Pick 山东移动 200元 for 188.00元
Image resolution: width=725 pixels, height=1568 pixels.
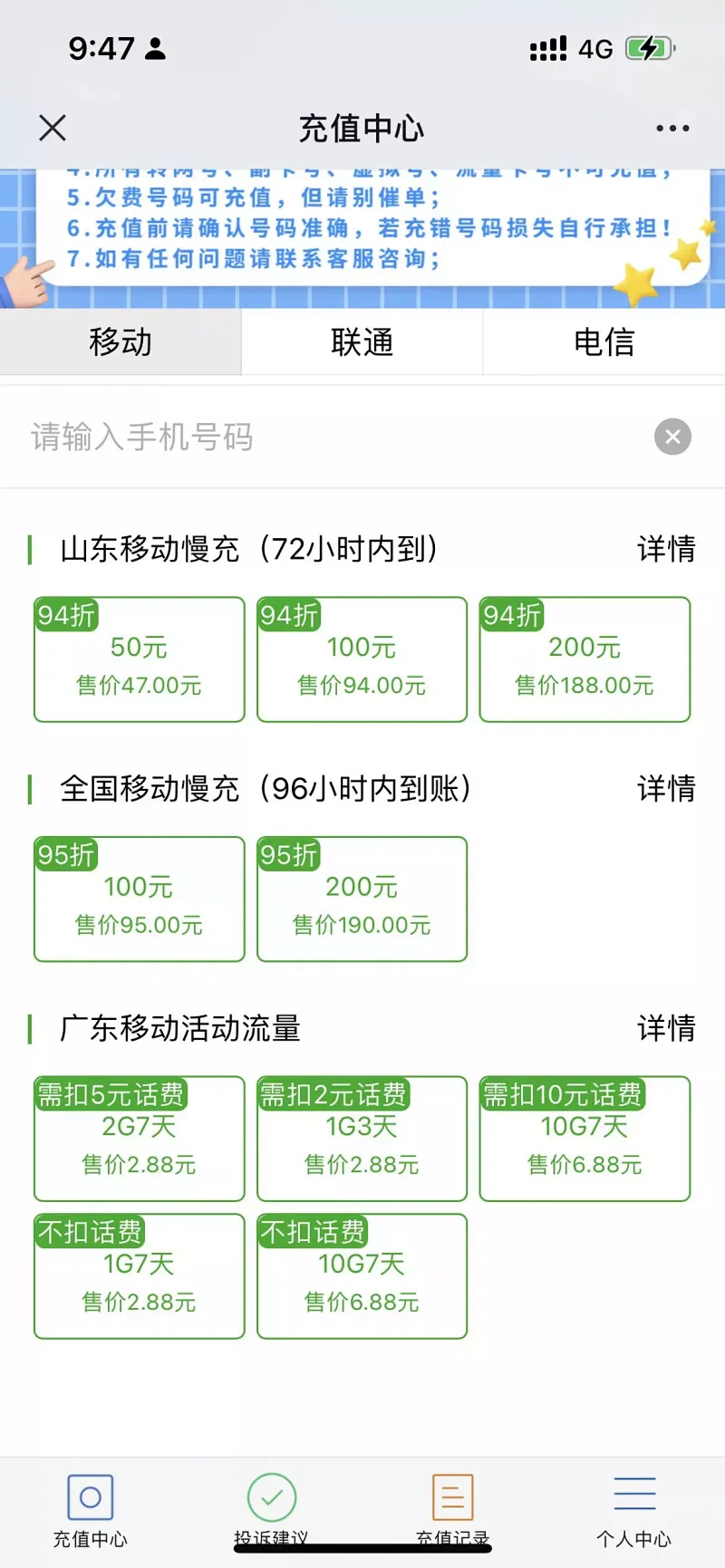tap(585, 659)
